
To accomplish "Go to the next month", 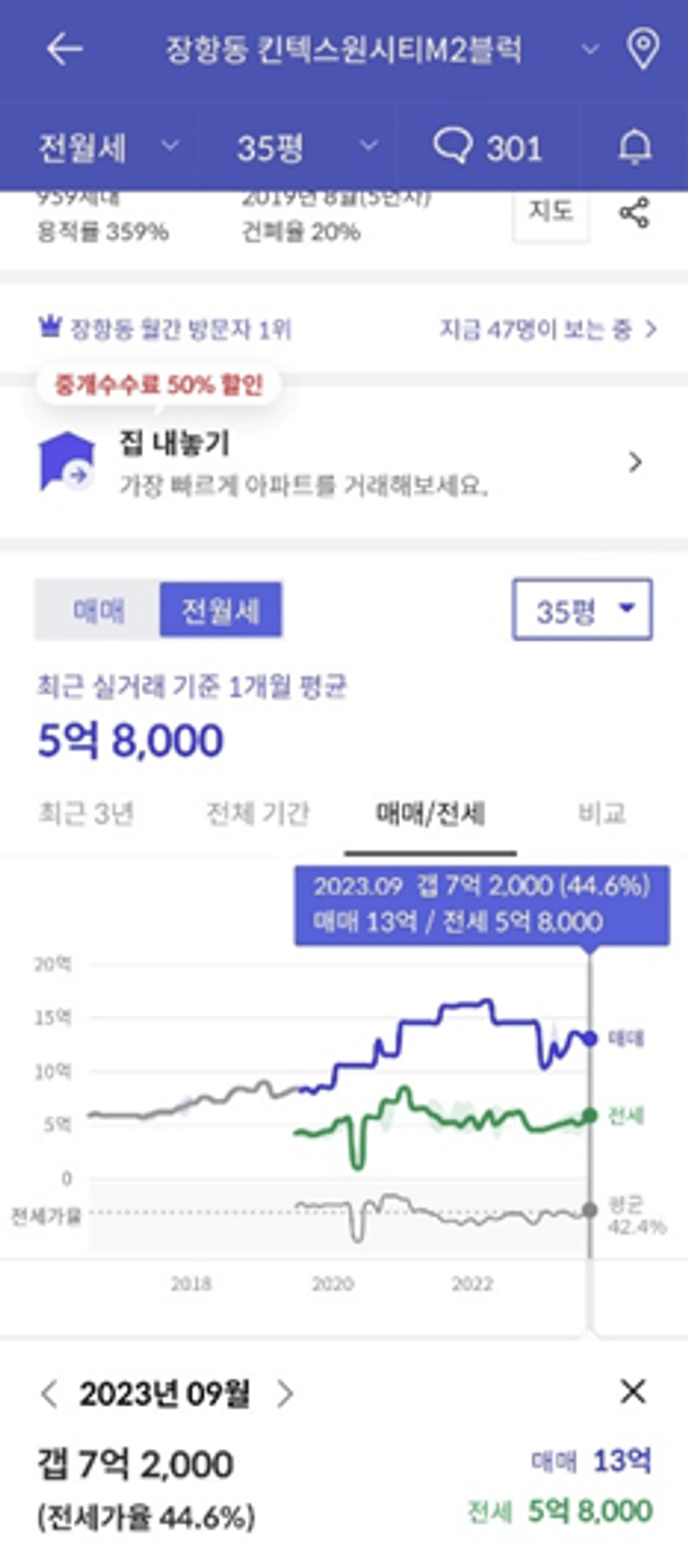I will (285, 1392).
